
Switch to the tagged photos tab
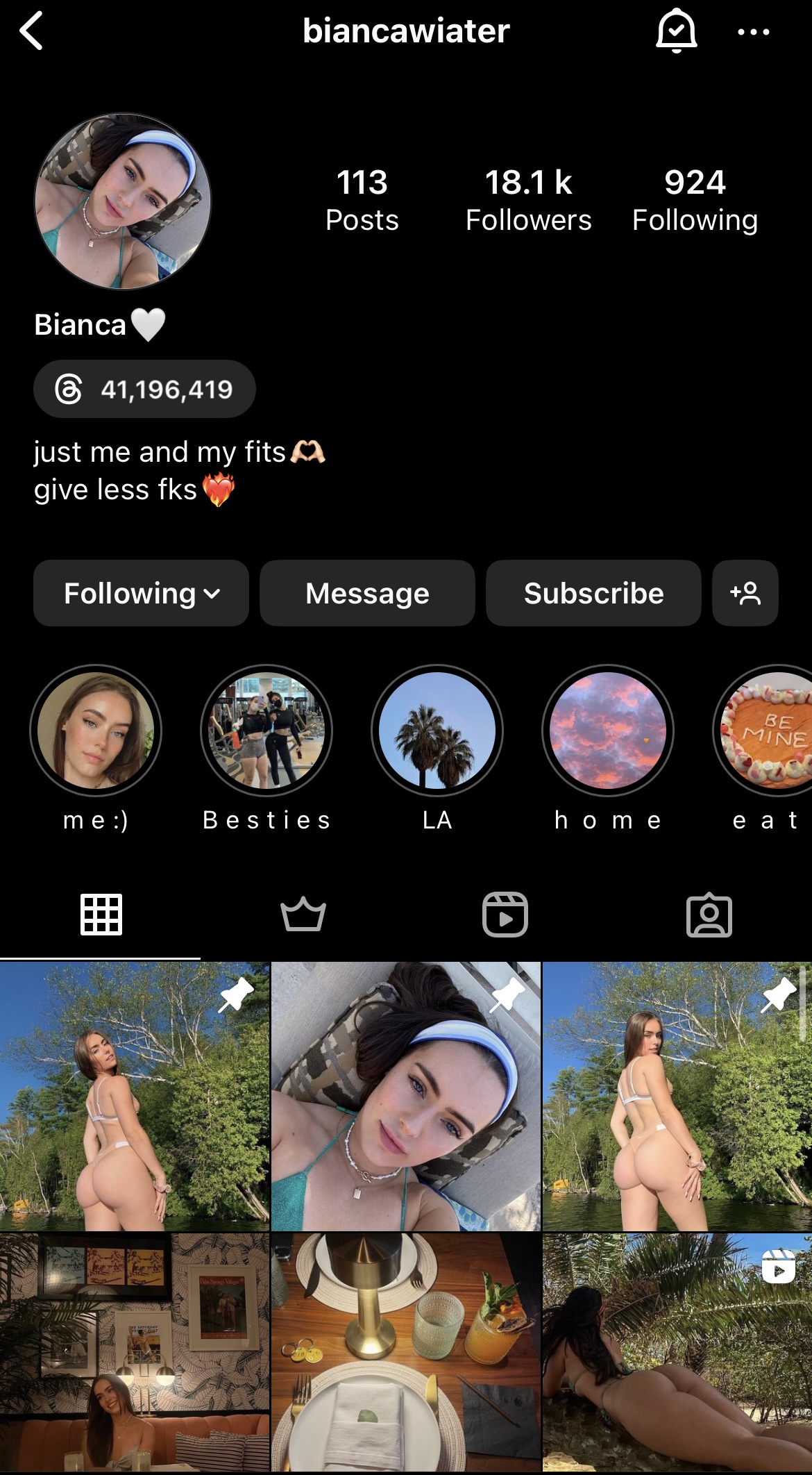click(709, 915)
